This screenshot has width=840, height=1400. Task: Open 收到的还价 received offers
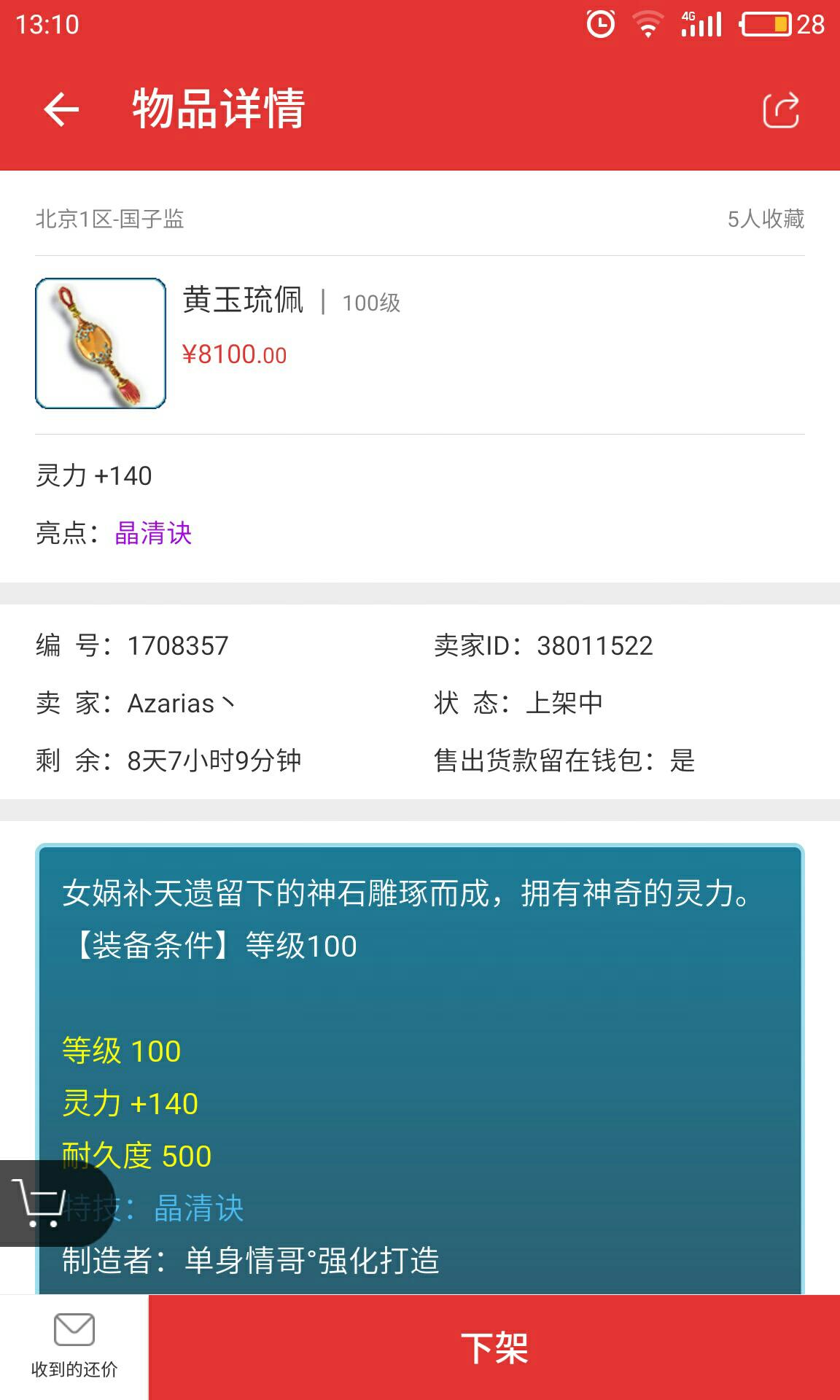74,1346
